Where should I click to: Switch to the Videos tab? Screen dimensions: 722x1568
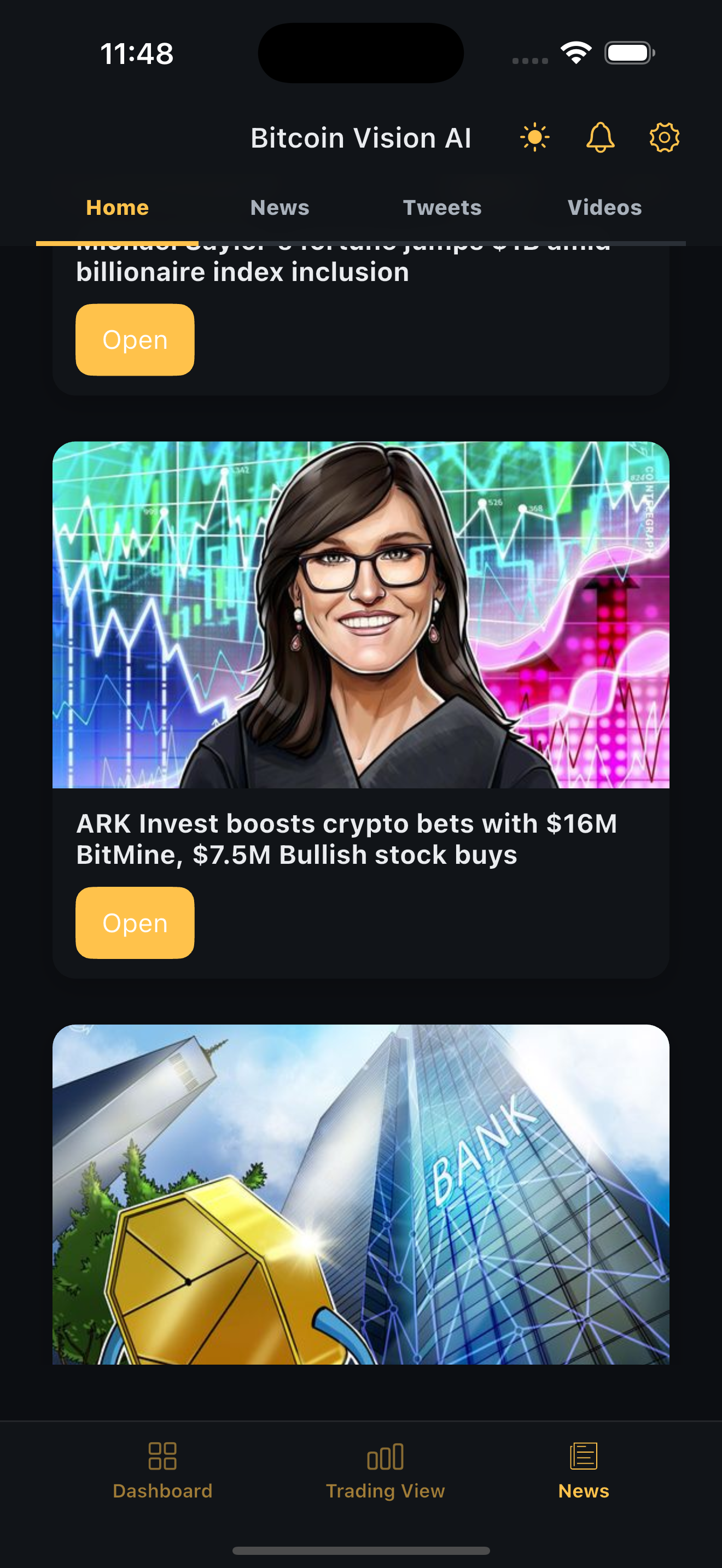pos(604,208)
